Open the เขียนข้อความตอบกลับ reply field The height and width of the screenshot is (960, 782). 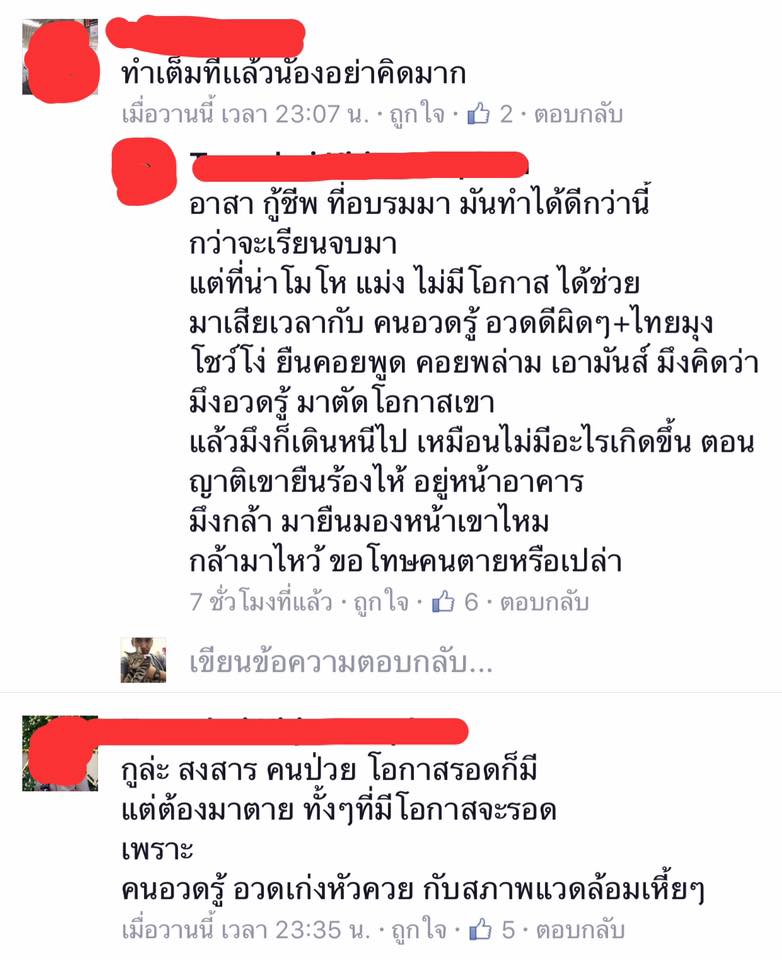[340, 662]
